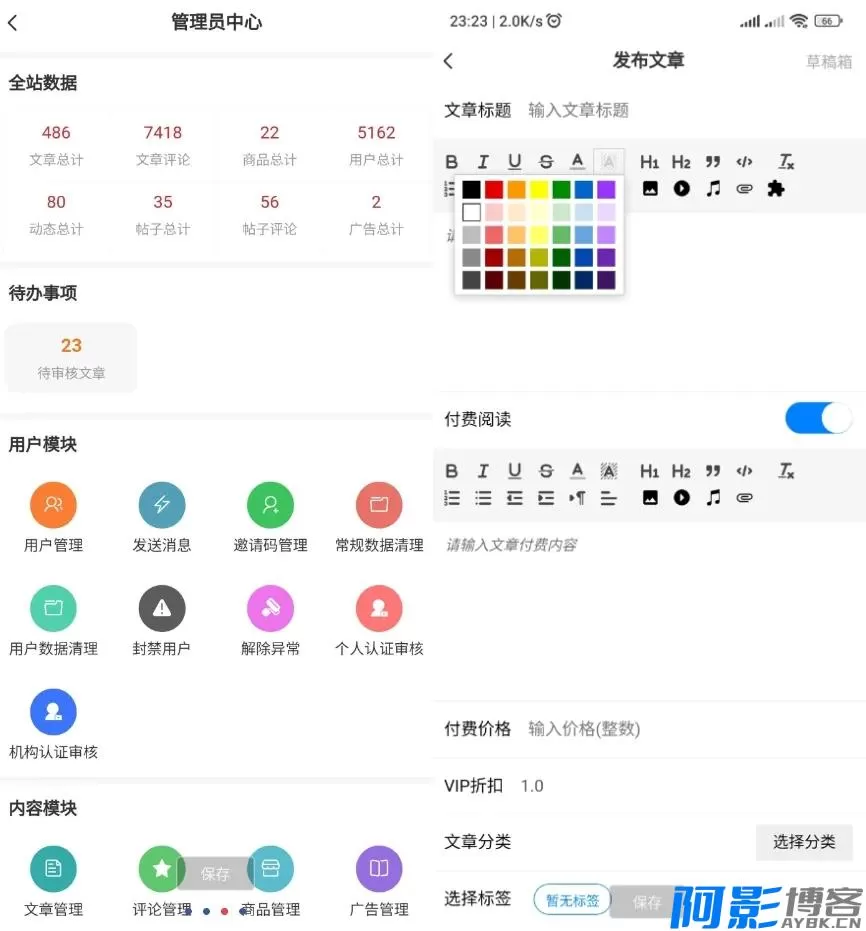Open 文章管理 article management

(x=54, y=869)
